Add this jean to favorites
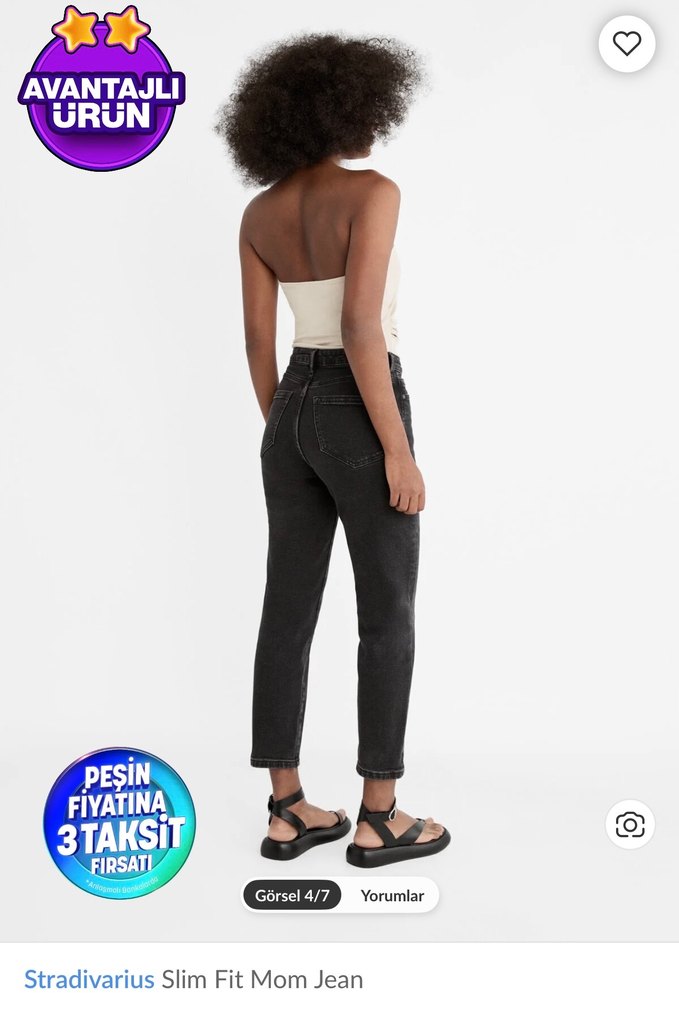679x1010 pixels. [x=627, y=44]
